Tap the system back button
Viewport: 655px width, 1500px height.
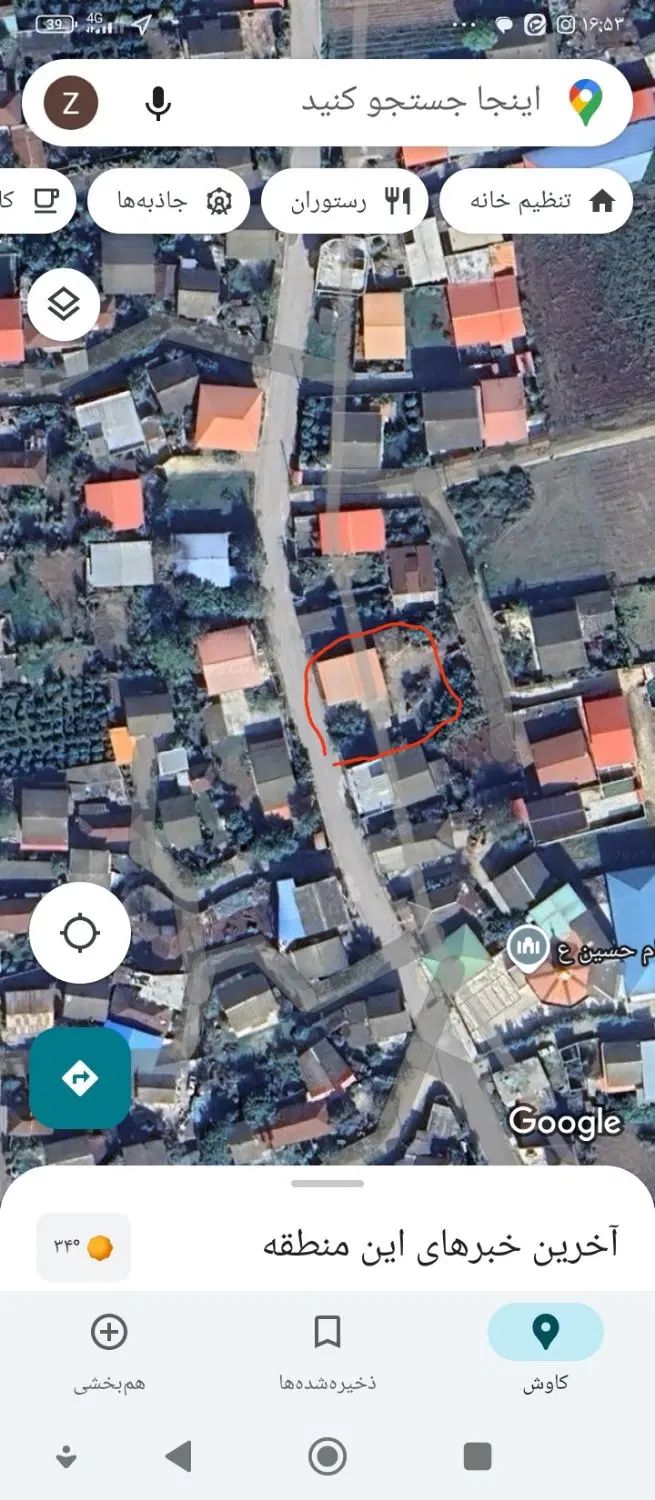pos(178,1456)
